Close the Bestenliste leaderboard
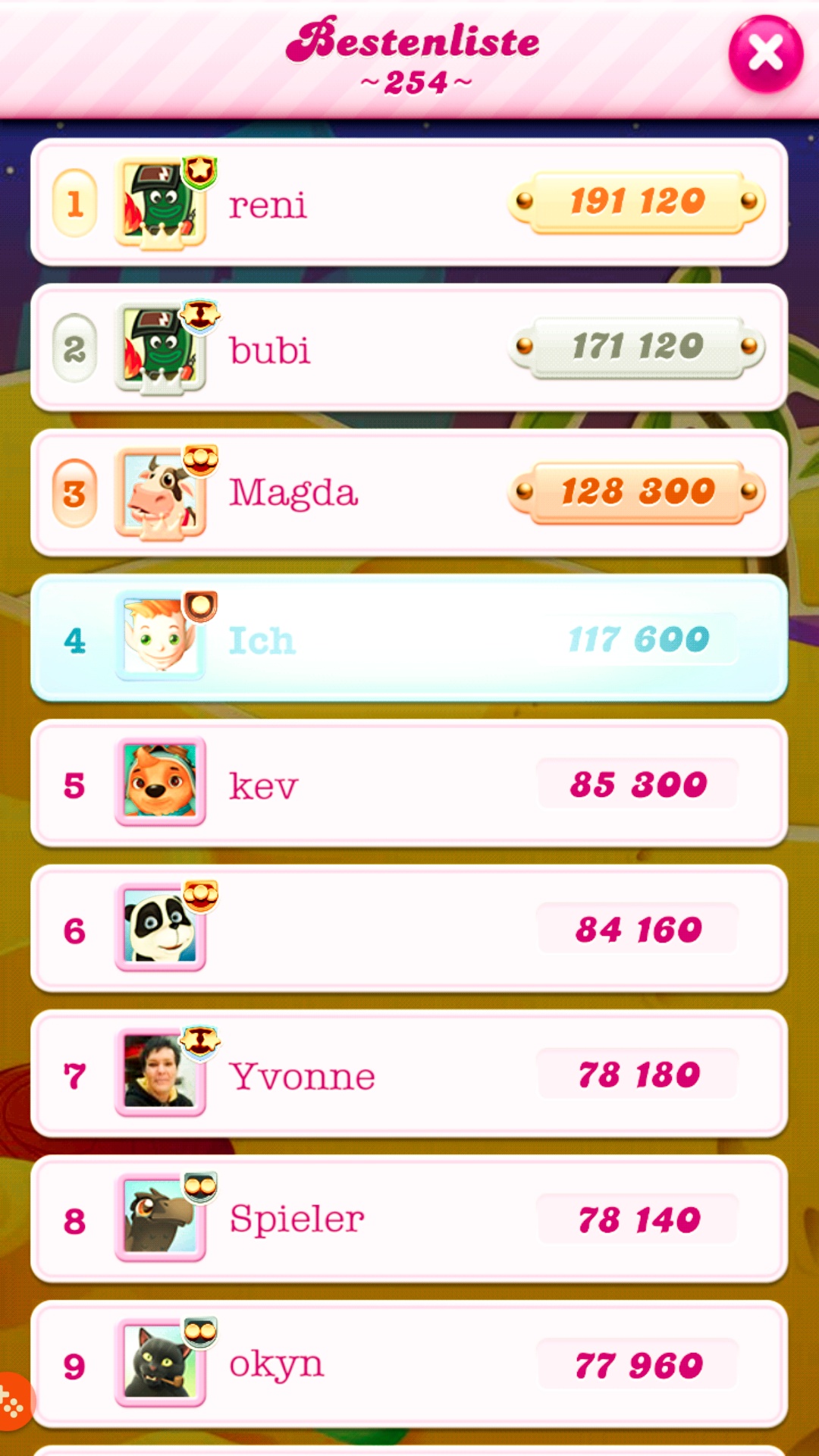The image size is (819, 1456). (x=765, y=54)
